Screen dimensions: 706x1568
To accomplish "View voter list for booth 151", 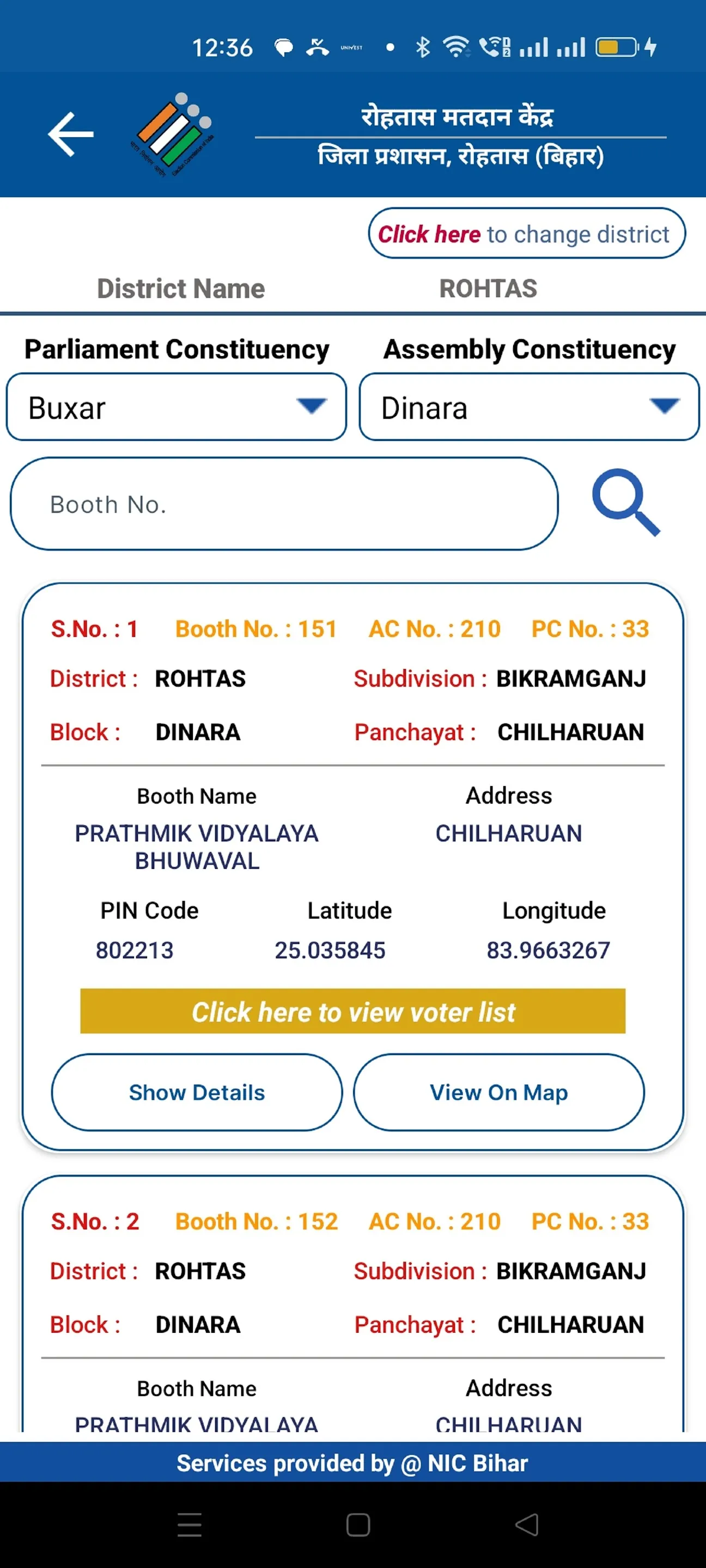I will [352, 1011].
